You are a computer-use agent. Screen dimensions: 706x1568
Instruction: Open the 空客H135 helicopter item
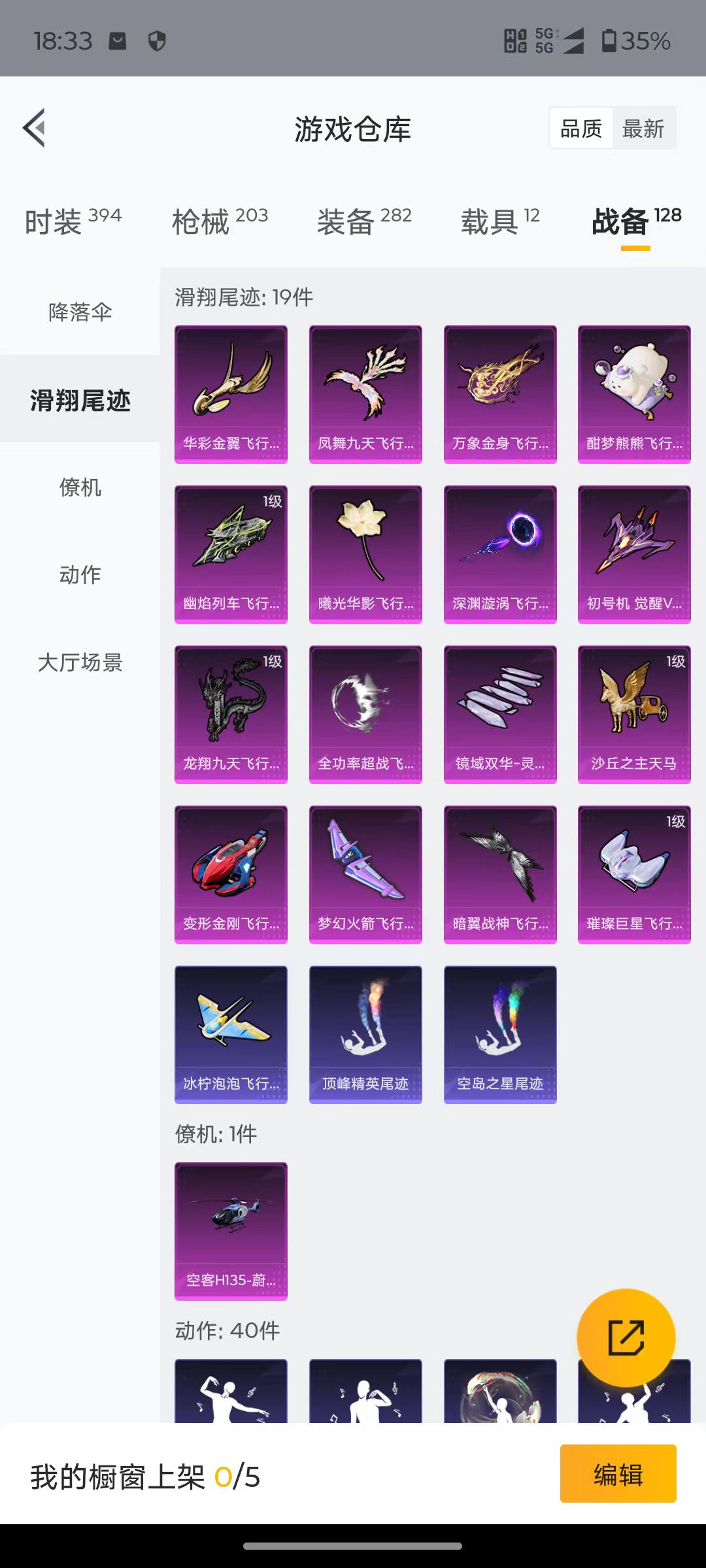click(x=231, y=1232)
